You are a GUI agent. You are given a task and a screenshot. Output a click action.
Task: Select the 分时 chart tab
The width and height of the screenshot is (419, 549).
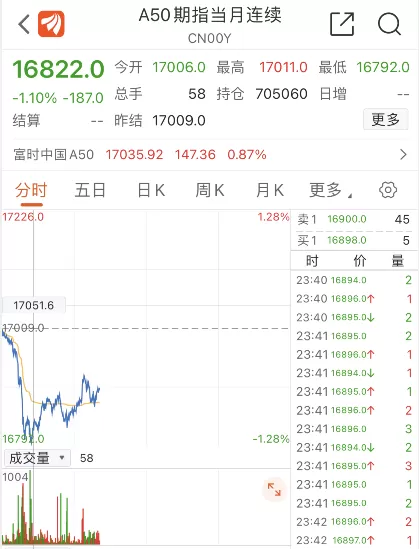pyautogui.click(x=31, y=191)
